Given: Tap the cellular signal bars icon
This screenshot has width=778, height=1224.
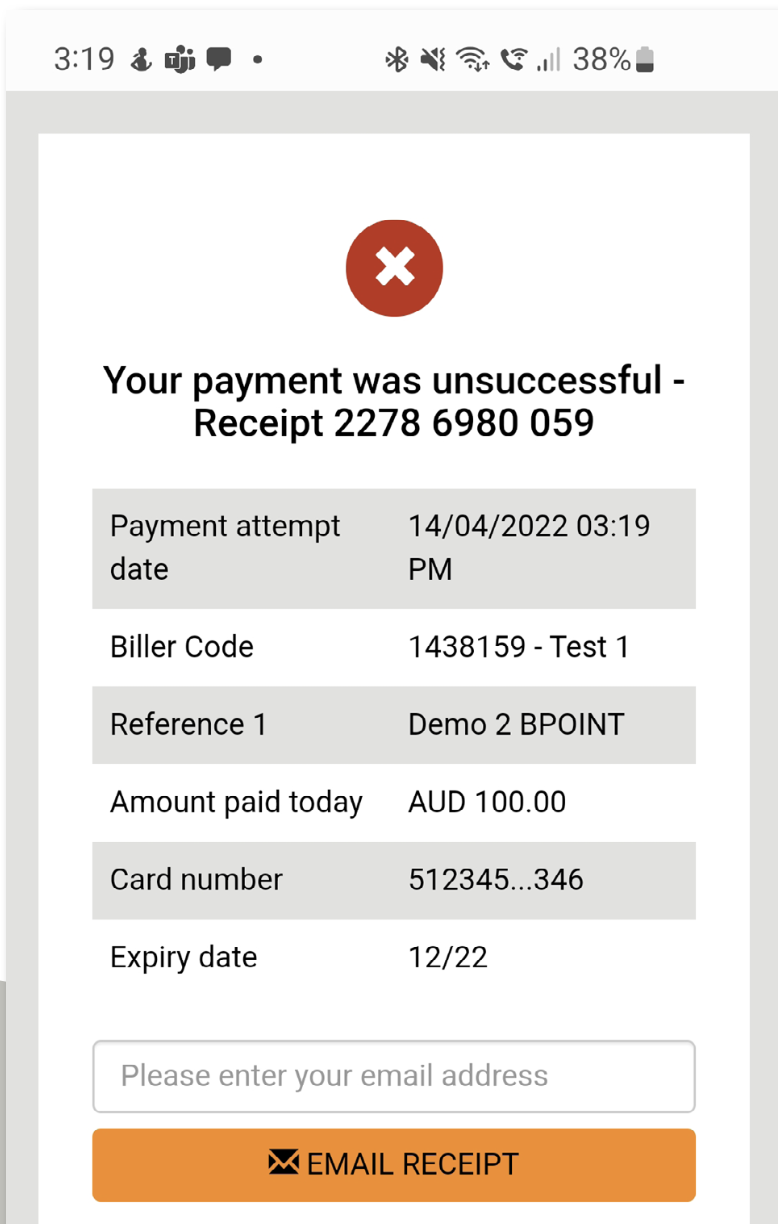Looking at the screenshot, I should [548, 60].
